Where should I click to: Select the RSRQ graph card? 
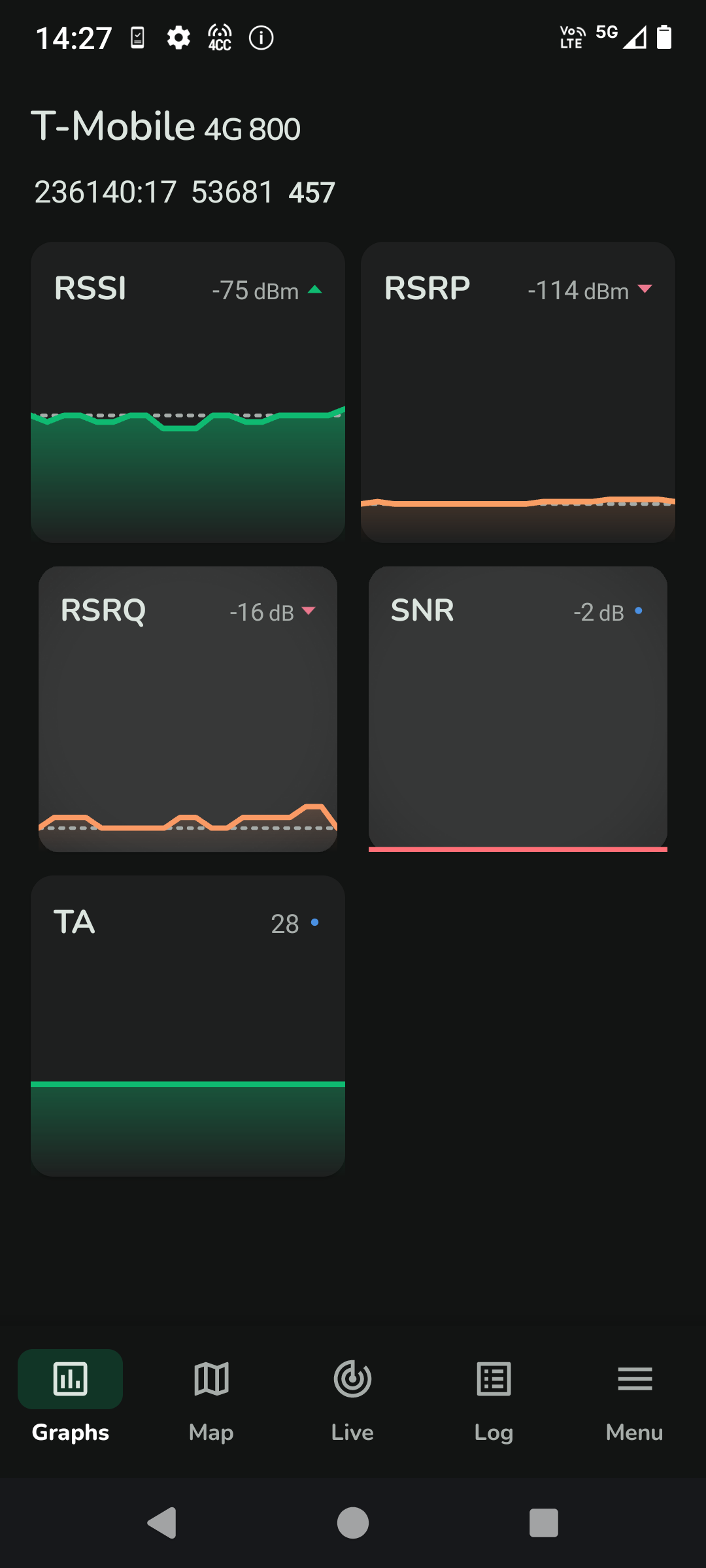click(x=188, y=709)
